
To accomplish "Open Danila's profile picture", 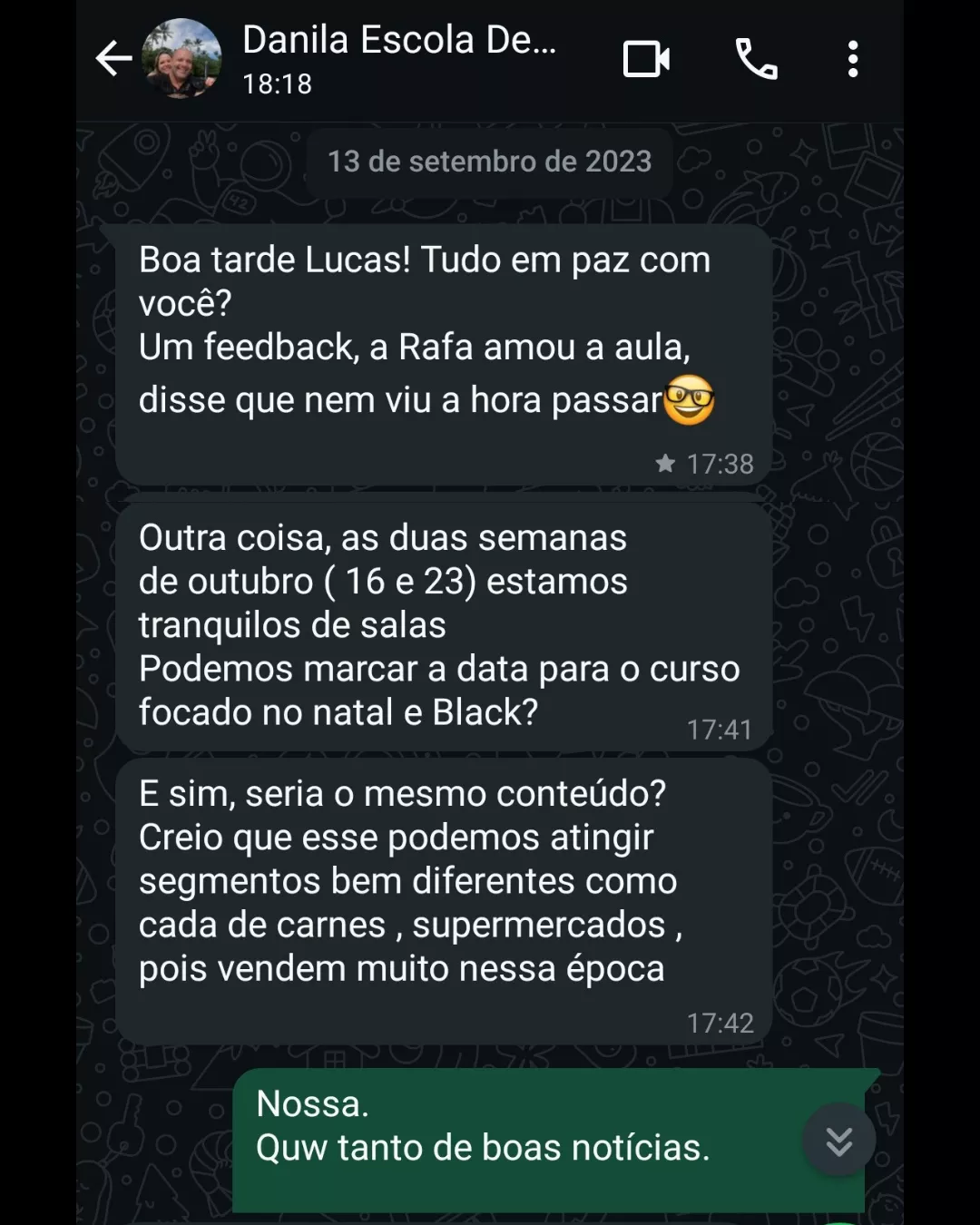I will point(181,59).
